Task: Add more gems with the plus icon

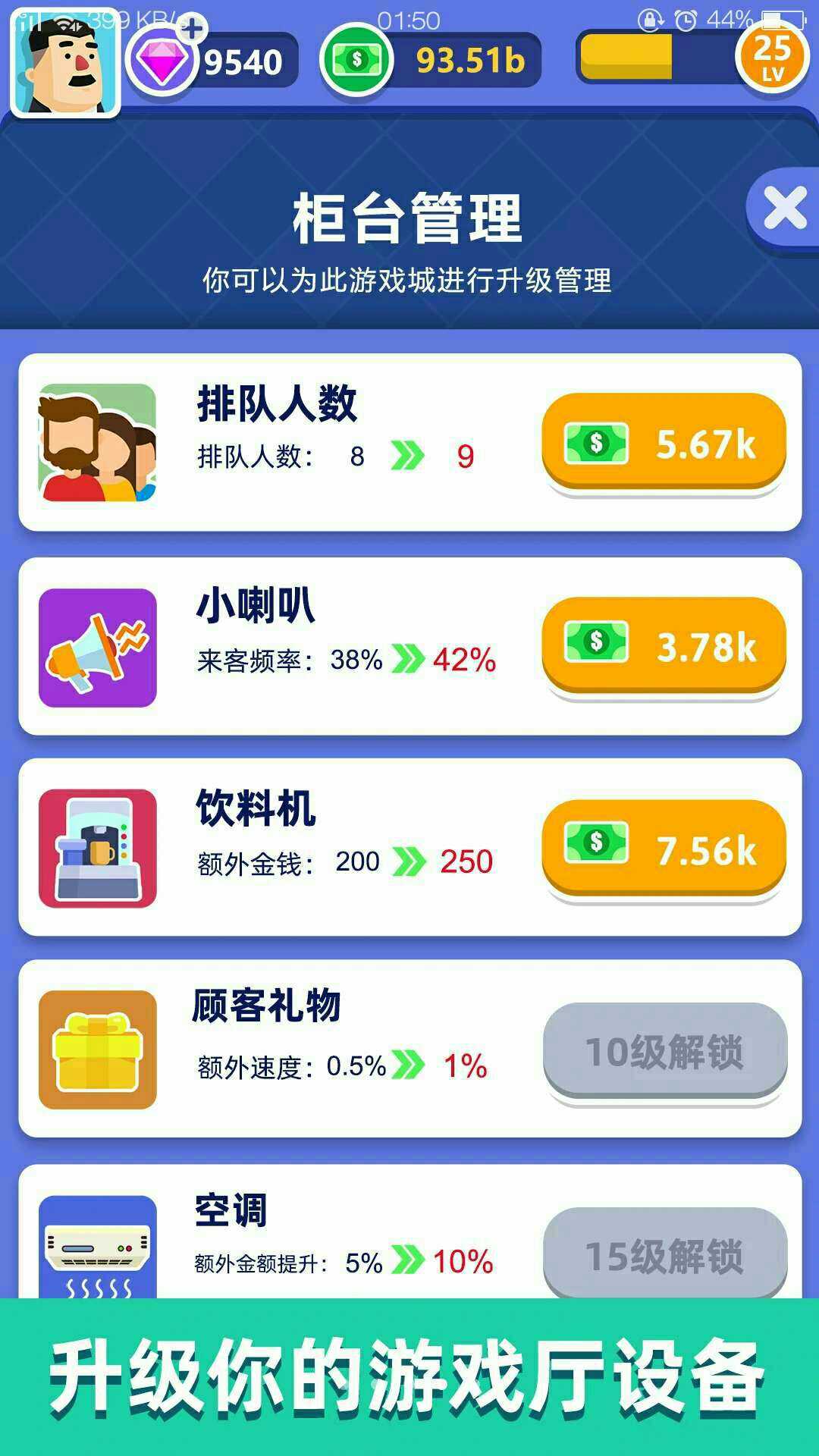Action: (193, 30)
